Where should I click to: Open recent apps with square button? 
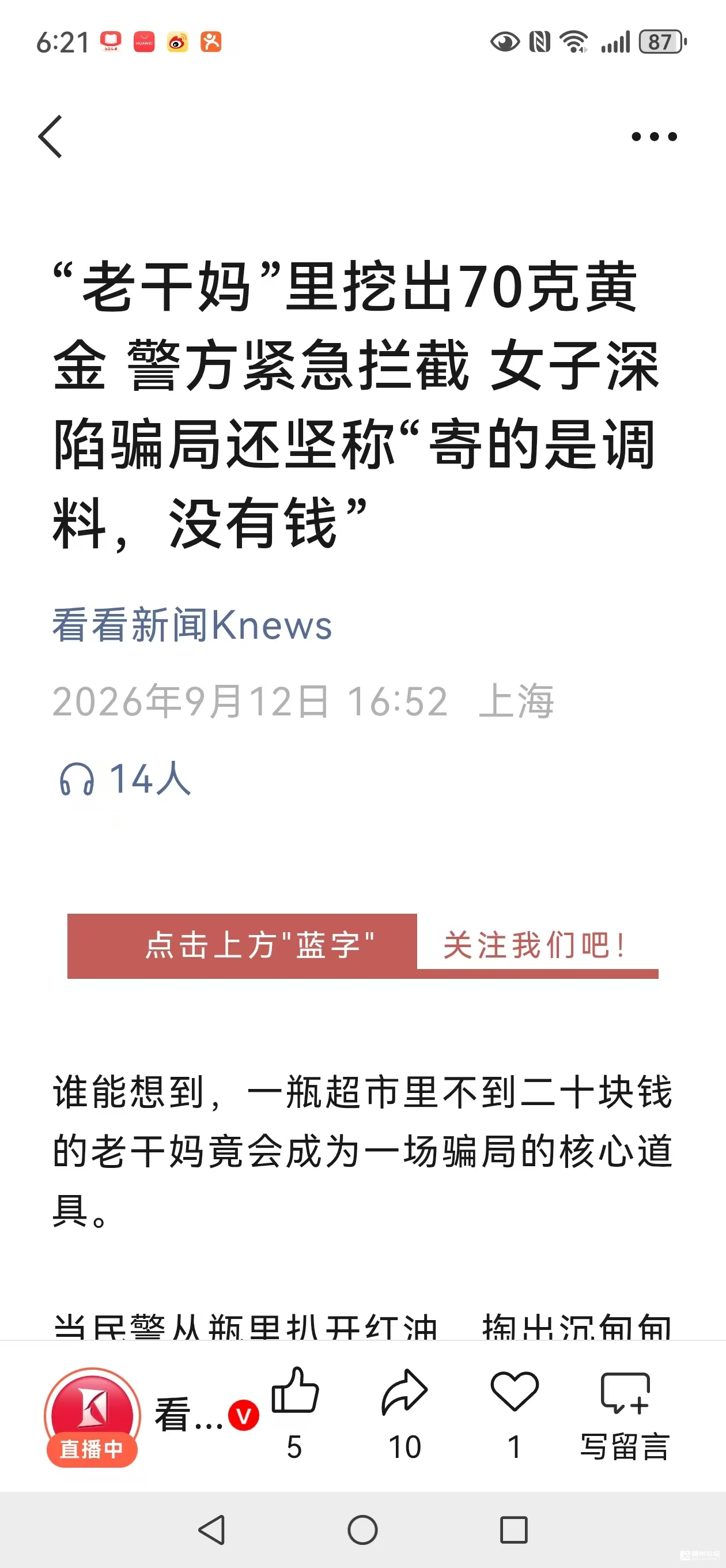tap(513, 1529)
